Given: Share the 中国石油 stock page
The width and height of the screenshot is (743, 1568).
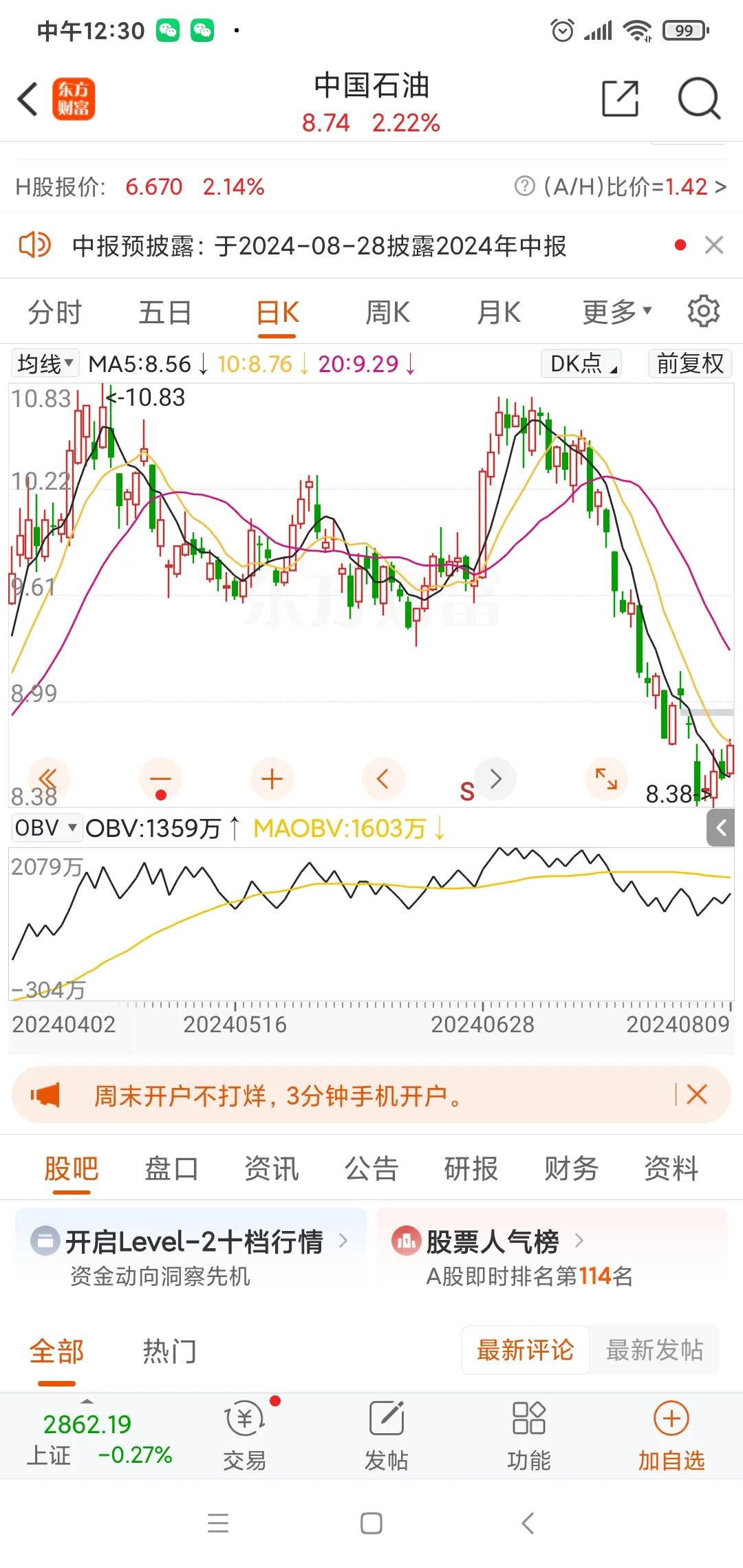Looking at the screenshot, I should (x=620, y=98).
